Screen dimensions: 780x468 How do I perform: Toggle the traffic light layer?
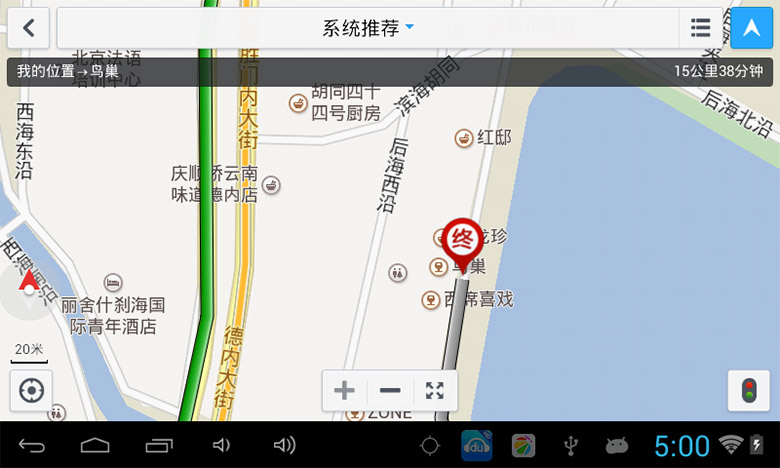click(748, 390)
